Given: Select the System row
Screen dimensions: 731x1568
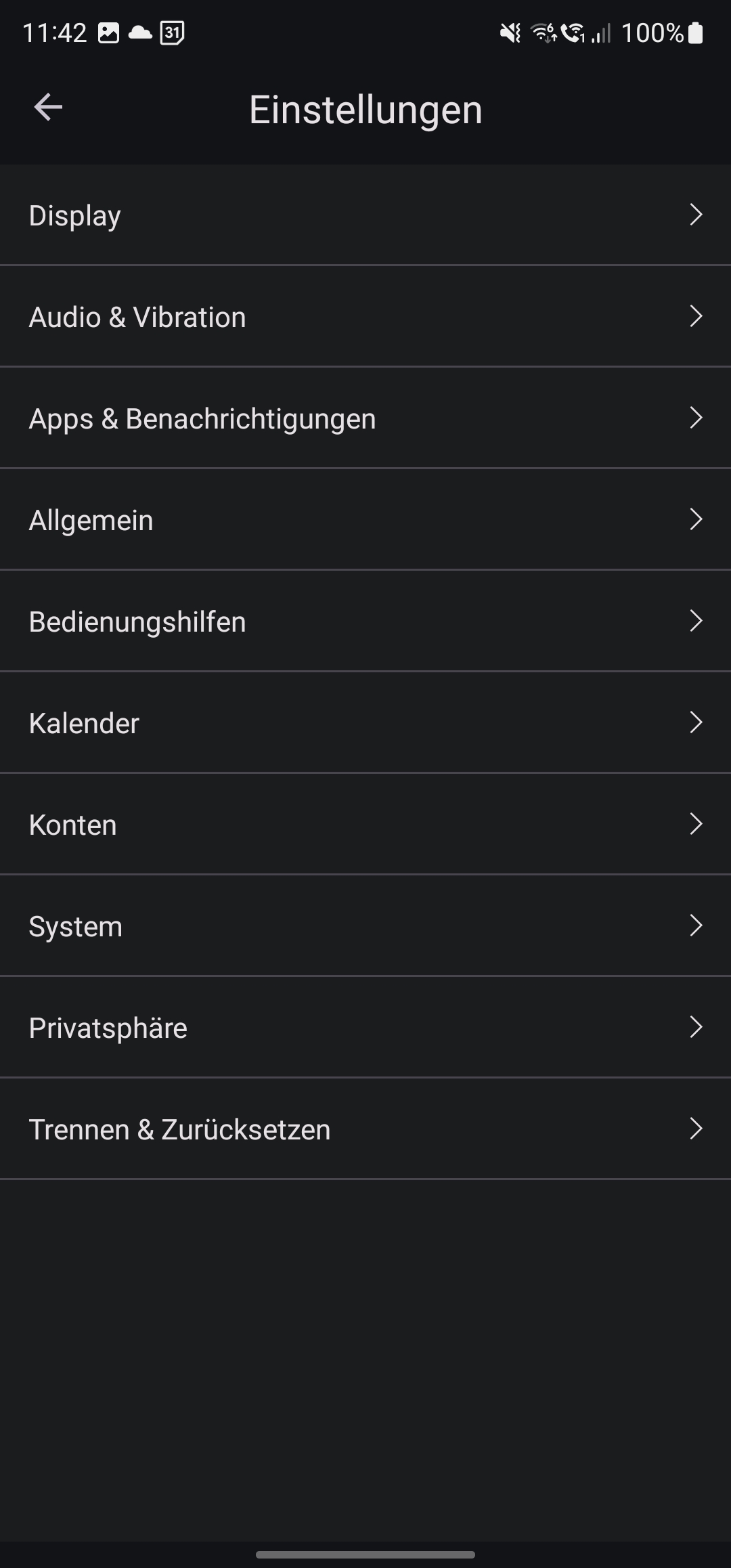Looking at the screenshot, I should tap(365, 925).
